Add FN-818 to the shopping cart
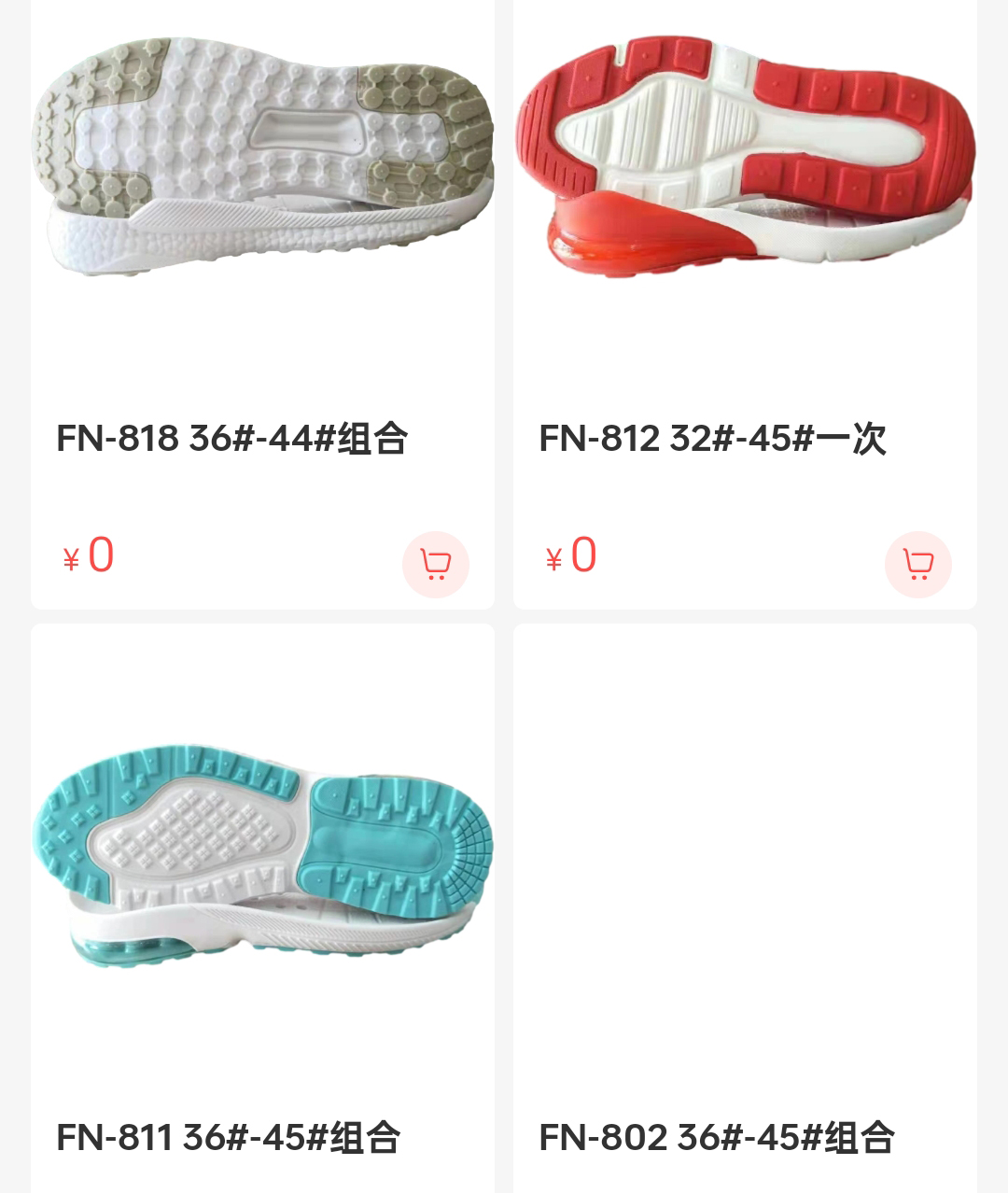This screenshot has height=1193, width=1008. [435, 564]
